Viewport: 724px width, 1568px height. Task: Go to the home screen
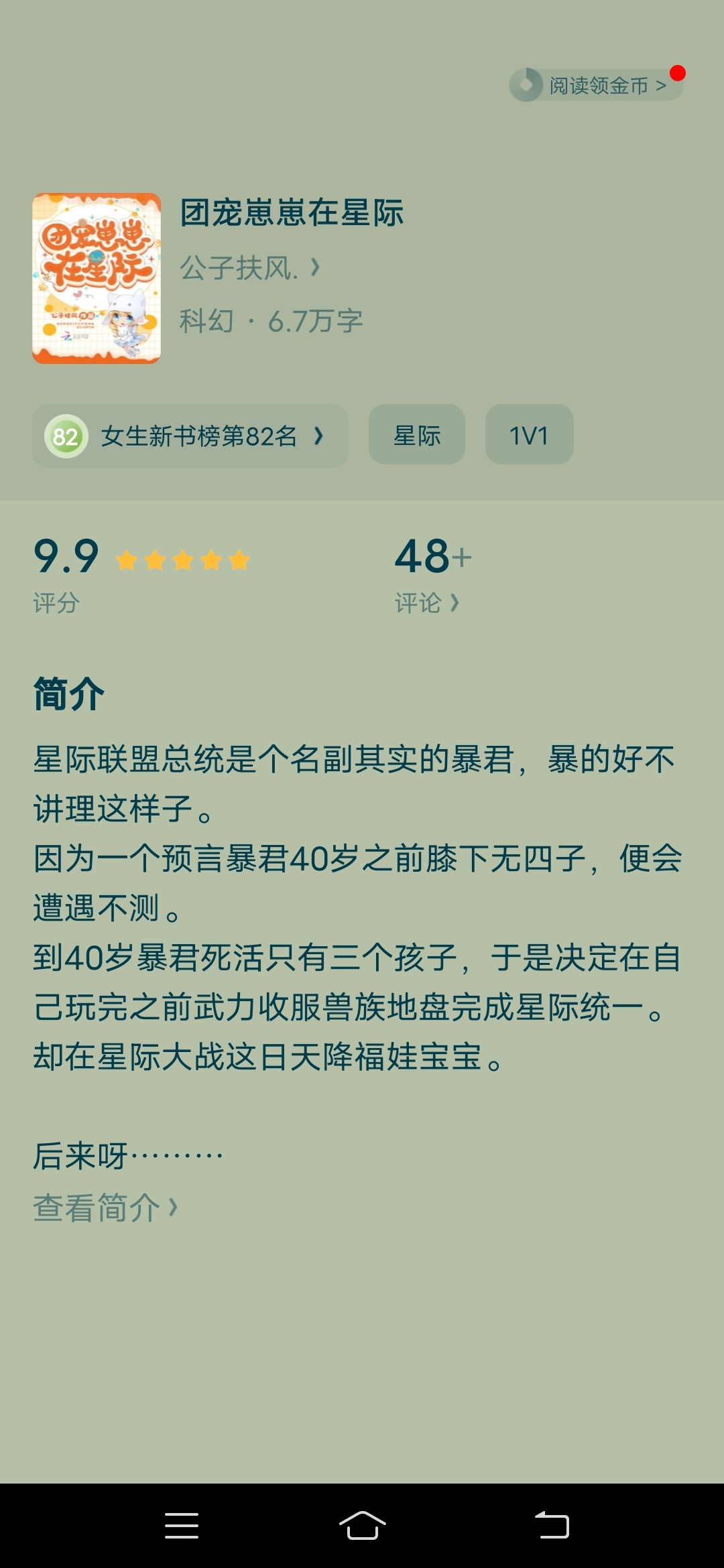coord(362,1526)
